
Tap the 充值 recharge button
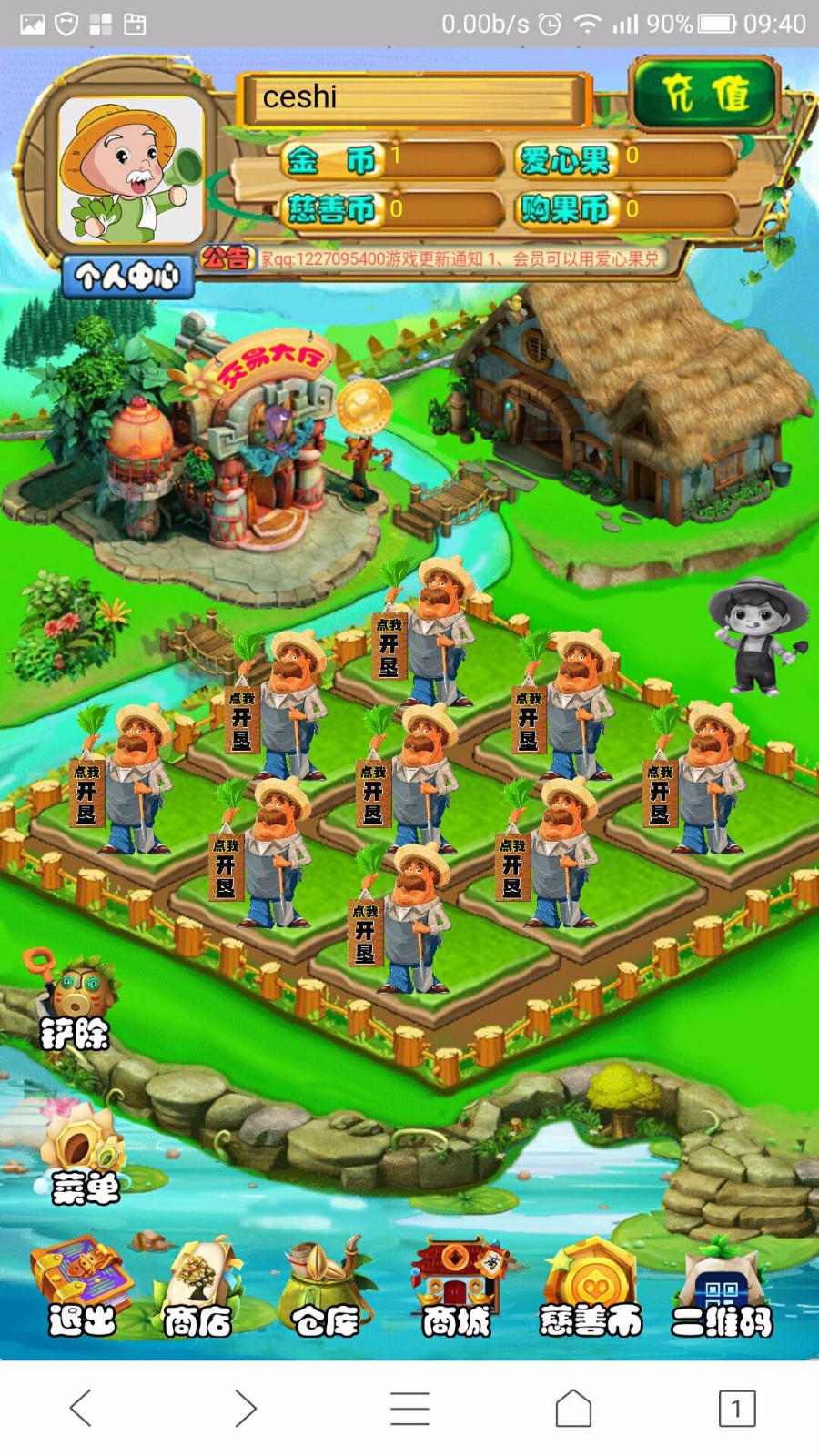705,94
